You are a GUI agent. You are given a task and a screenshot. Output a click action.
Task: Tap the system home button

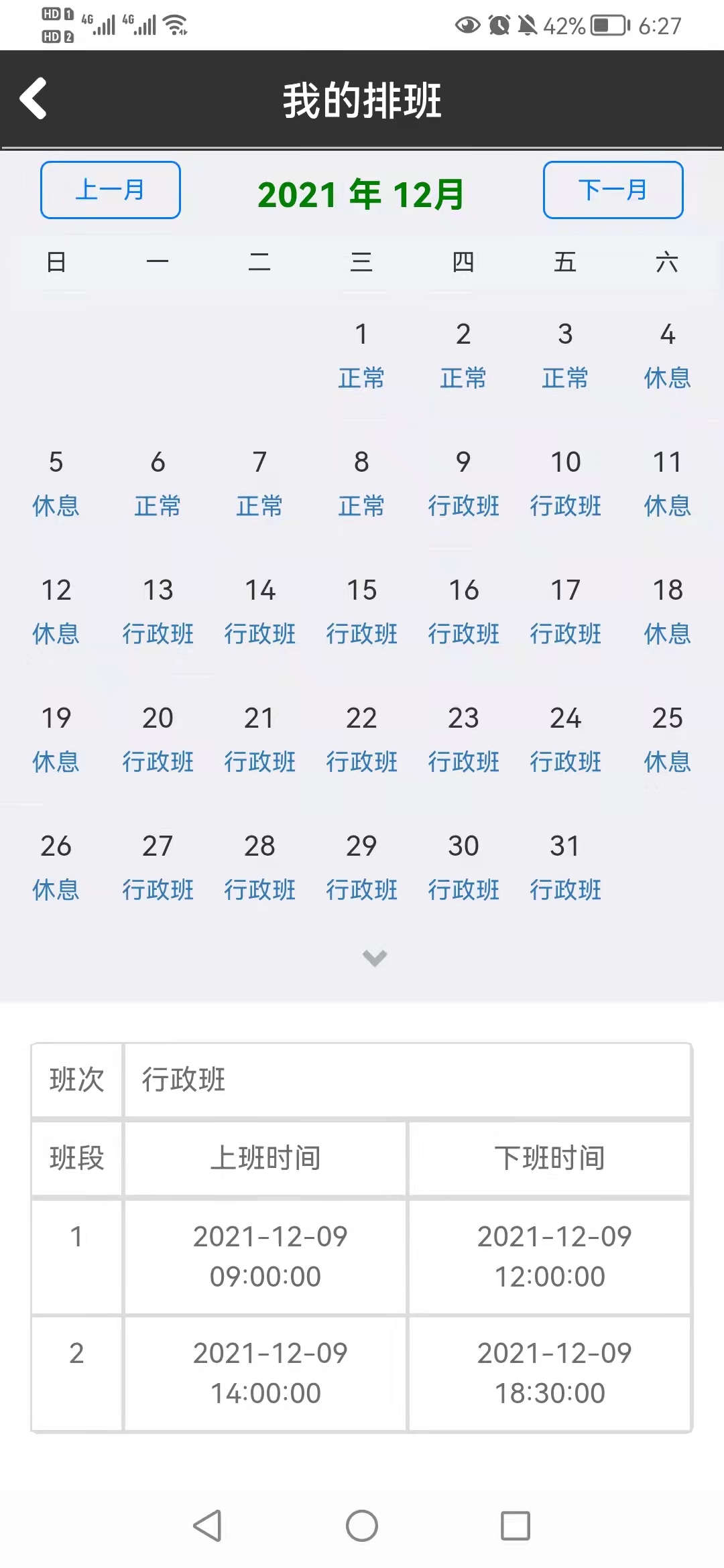point(362,1526)
